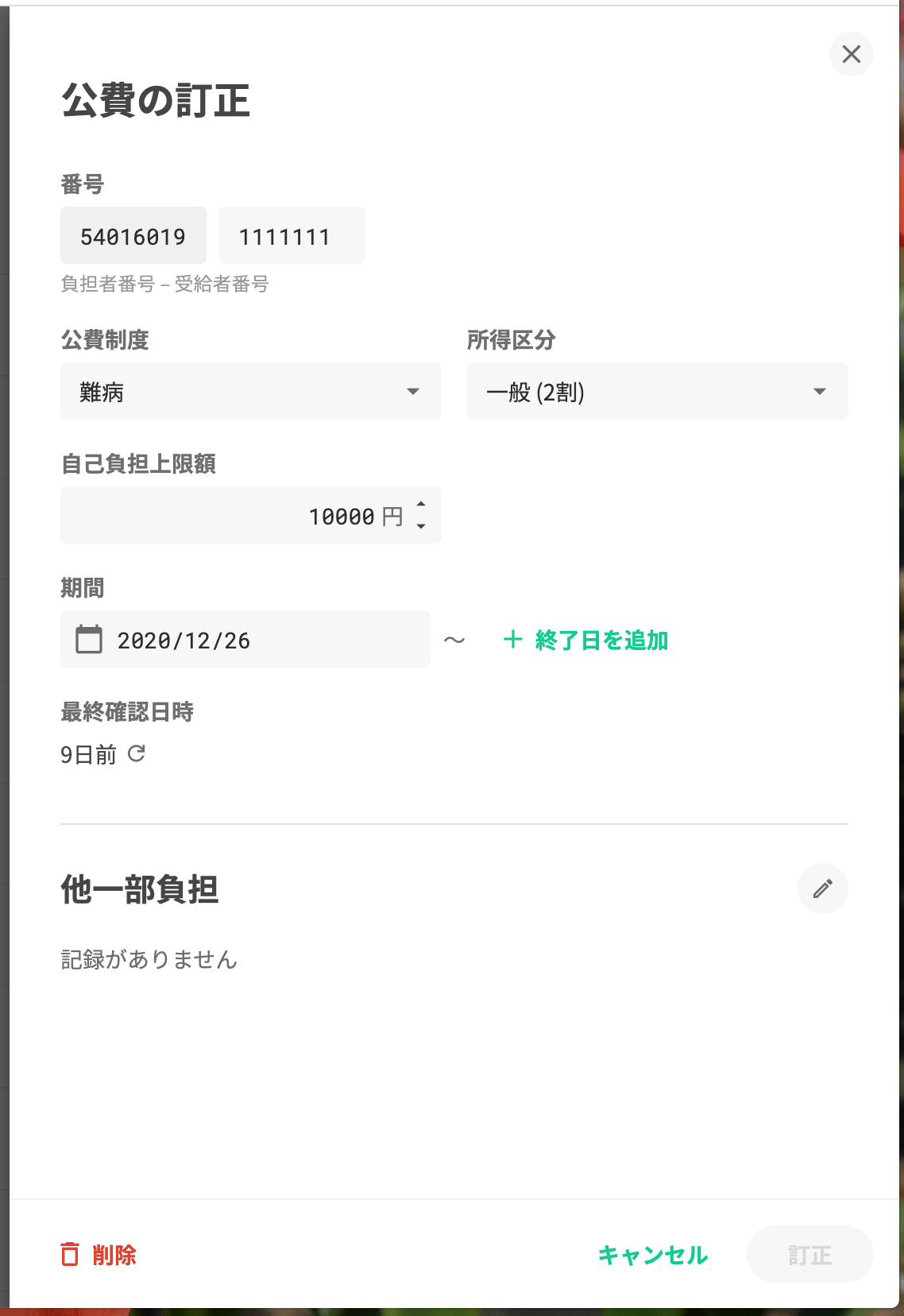904x1316 pixels.
Task: Open the start date picker 2020/12/26
Action: coord(245,640)
